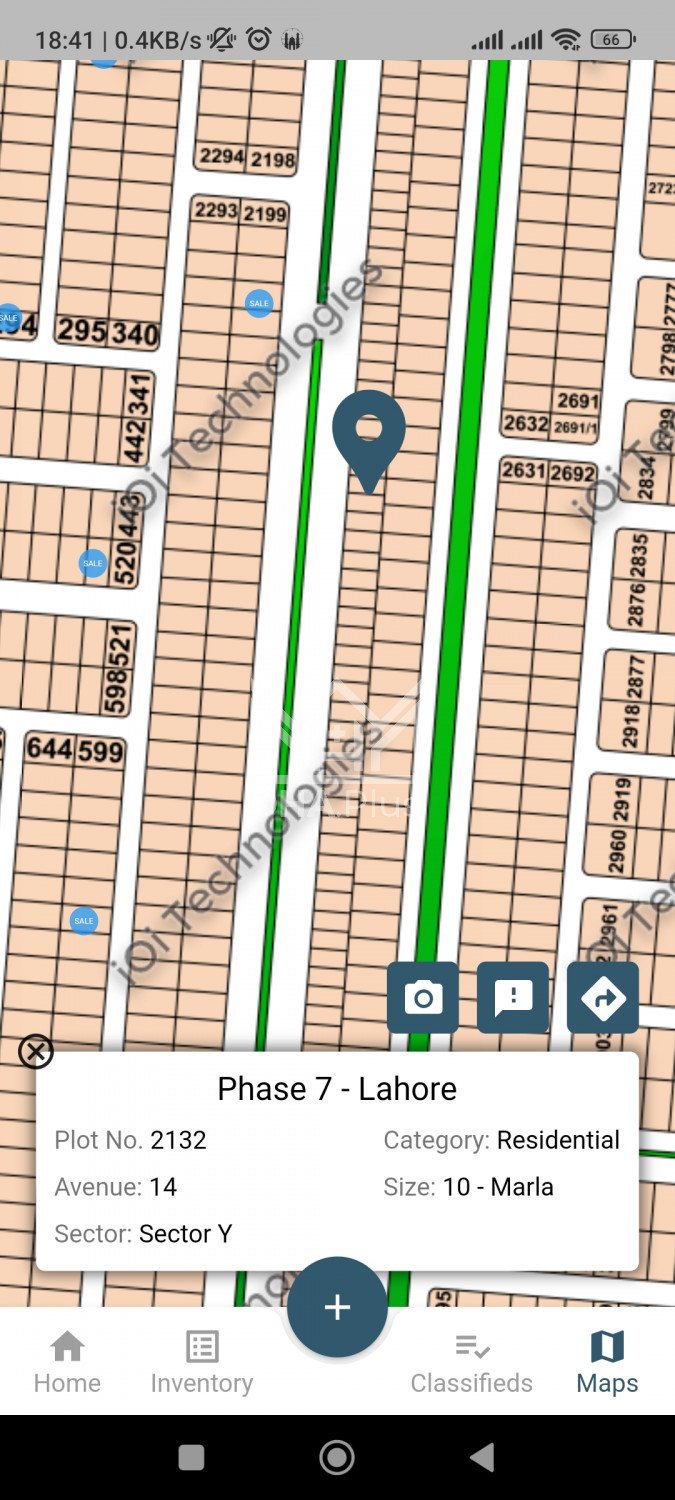Open the SALE marker beside plot 520
The image size is (675, 1500).
93,563
